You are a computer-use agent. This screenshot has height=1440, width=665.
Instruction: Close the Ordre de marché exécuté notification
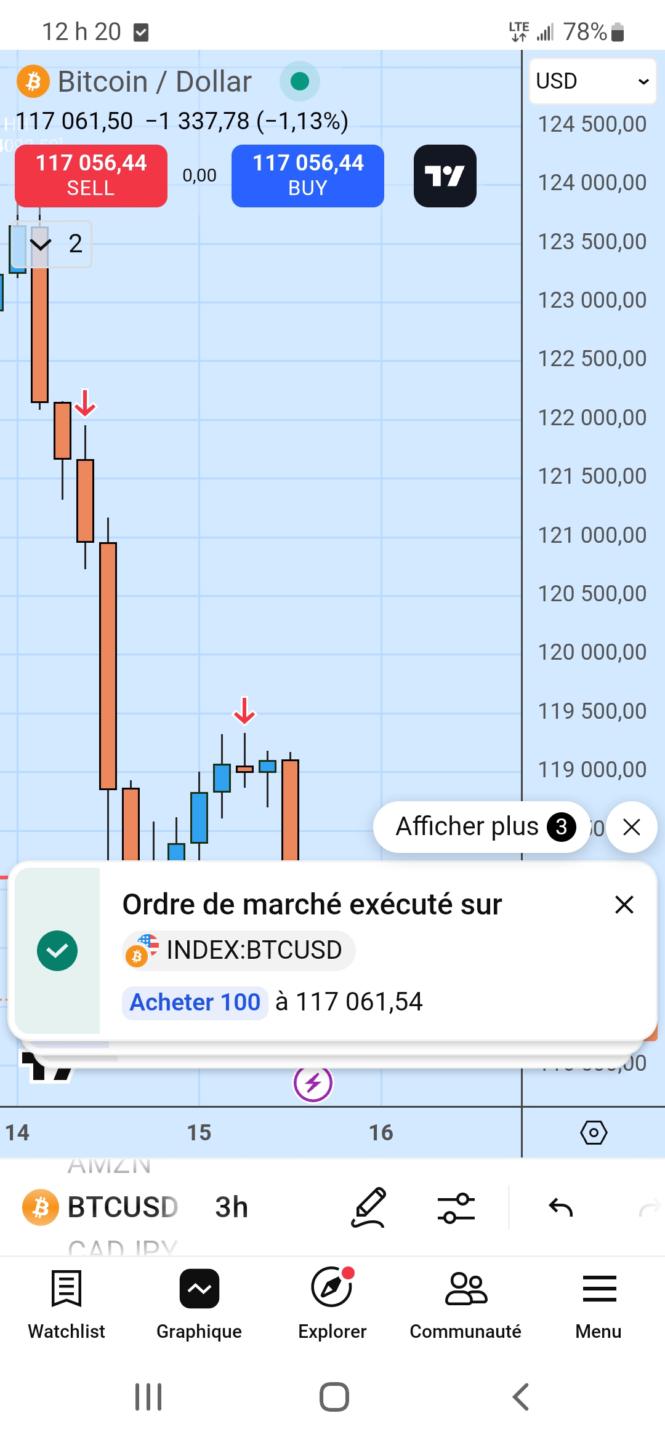(x=624, y=904)
